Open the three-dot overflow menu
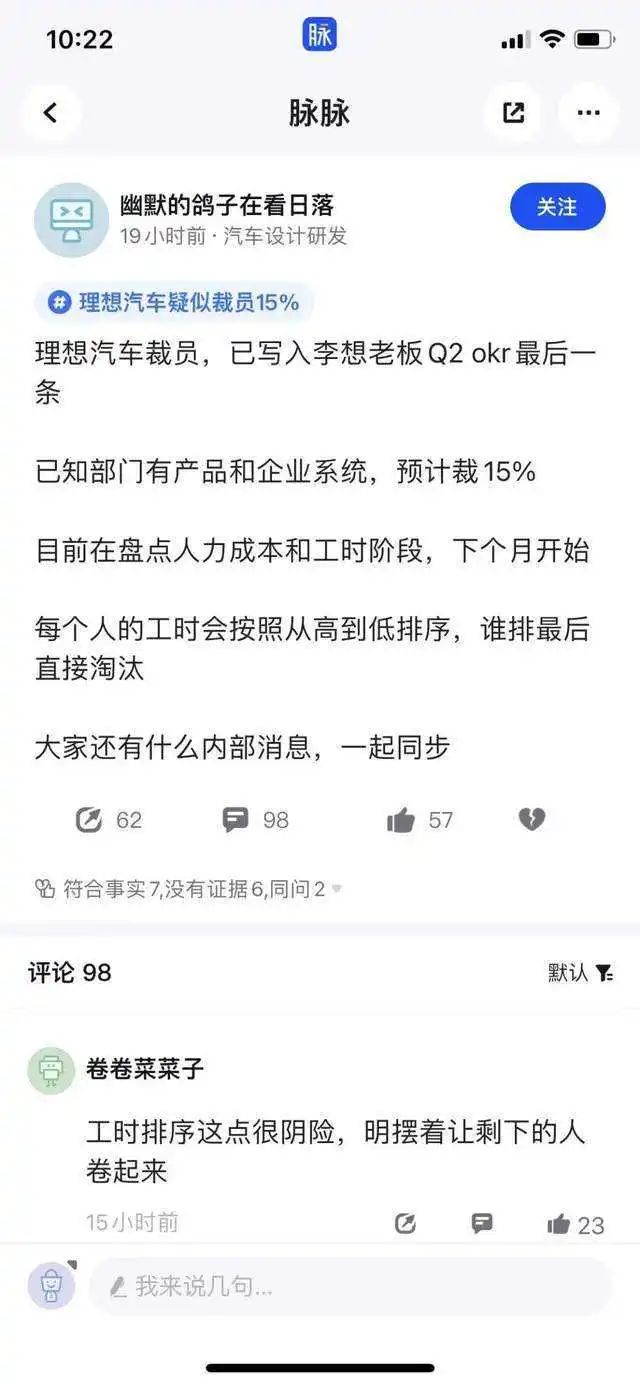Image resolution: width=640 pixels, height=1386 pixels. click(x=588, y=113)
